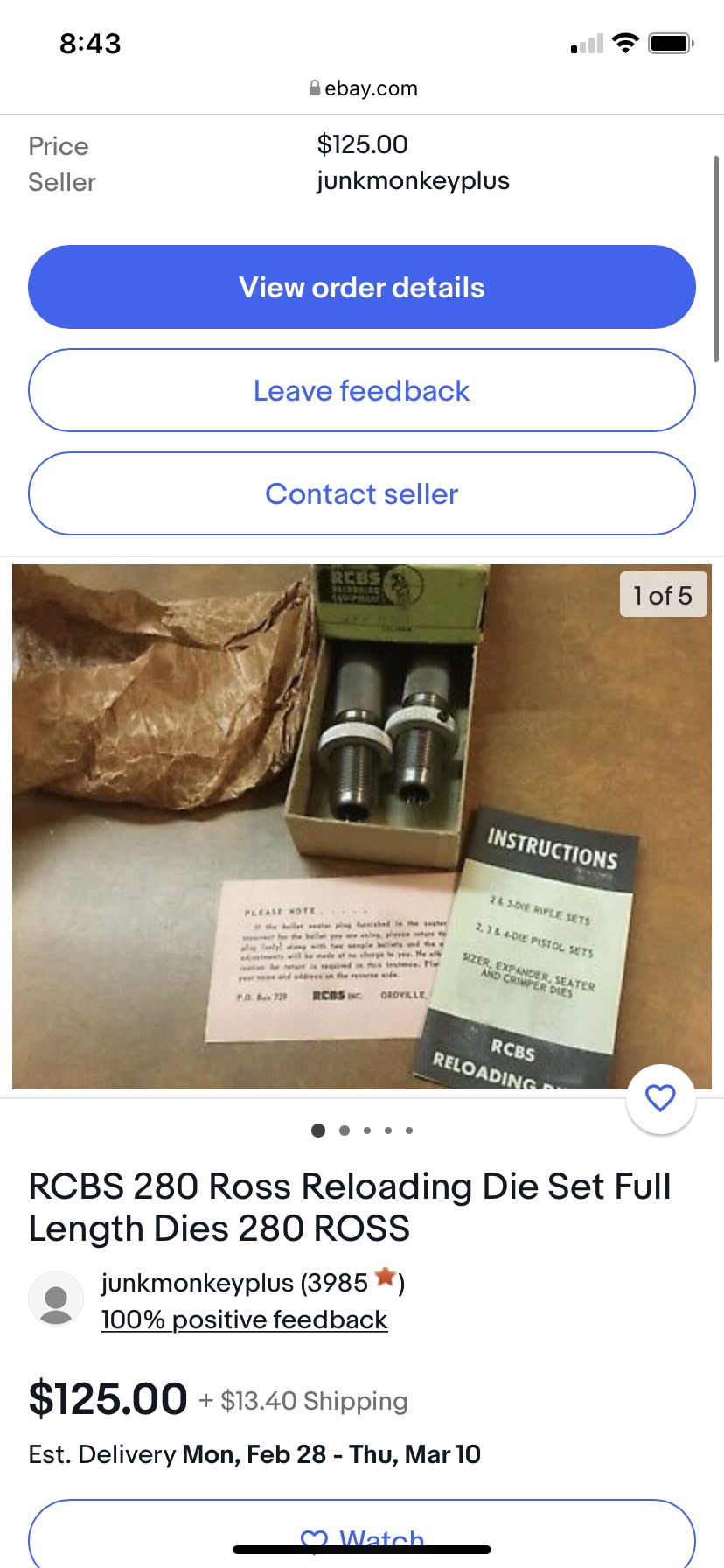Tap the Watch button
Image resolution: width=724 pixels, height=1568 pixels.
coord(362,1538)
